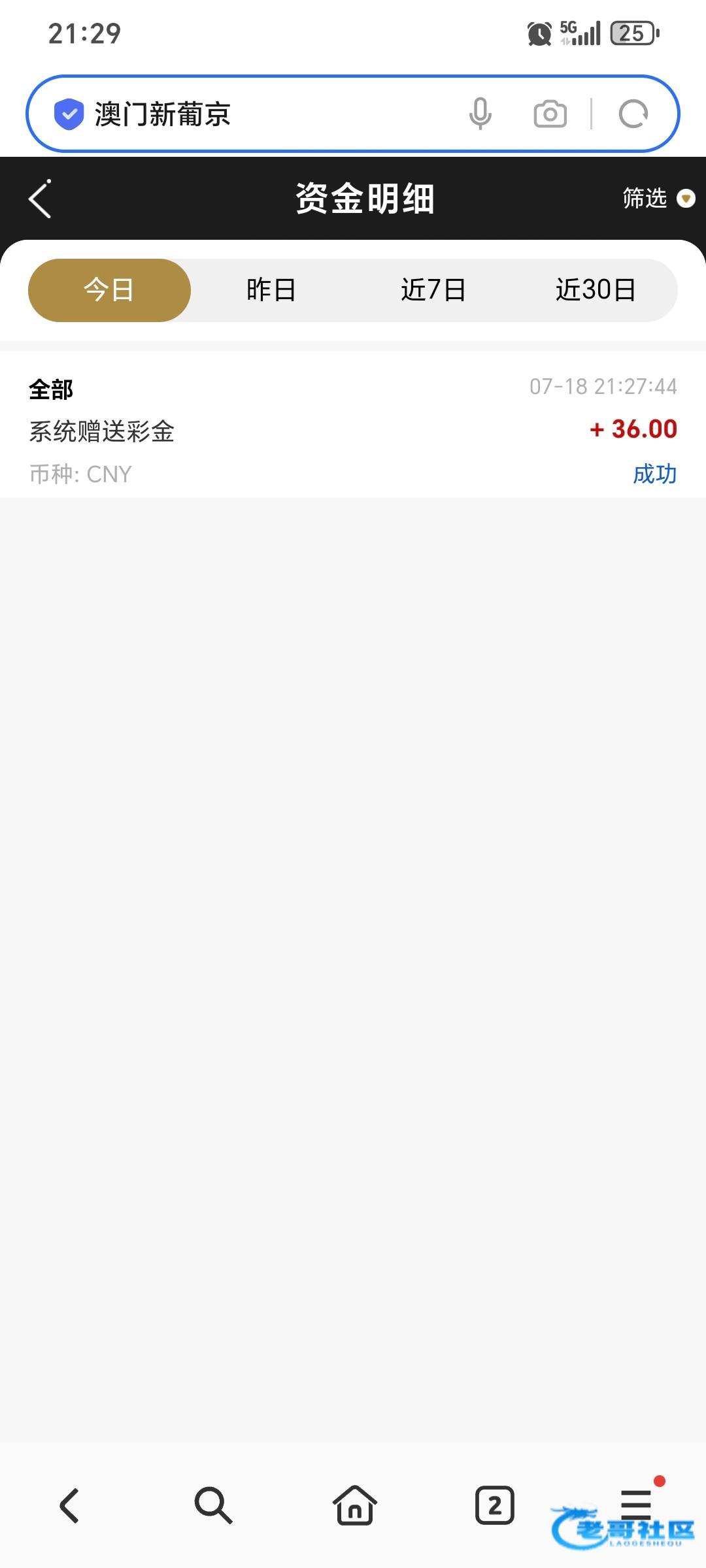This screenshot has height=1568, width=706.
Task: Switch to the 近7日 tab
Action: (433, 290)
